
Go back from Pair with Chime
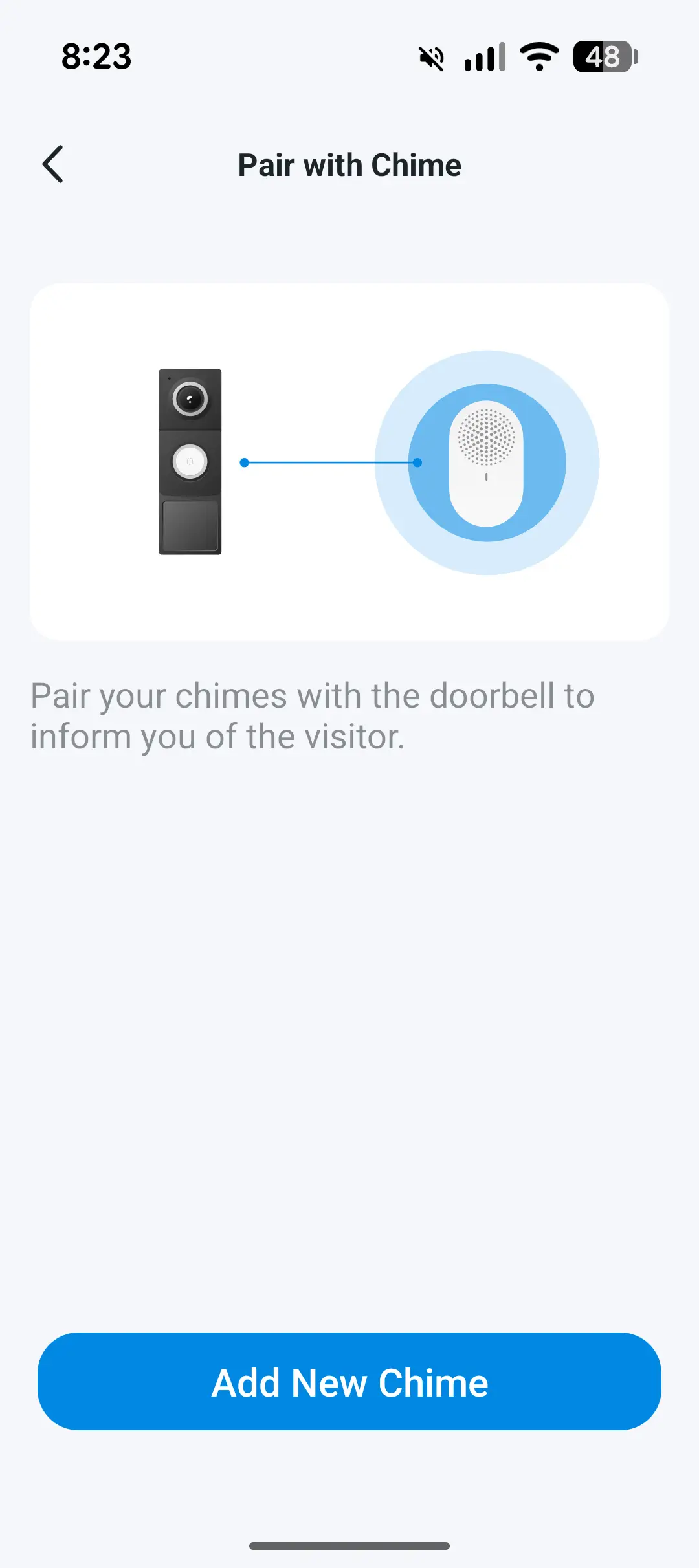[53, 164]
